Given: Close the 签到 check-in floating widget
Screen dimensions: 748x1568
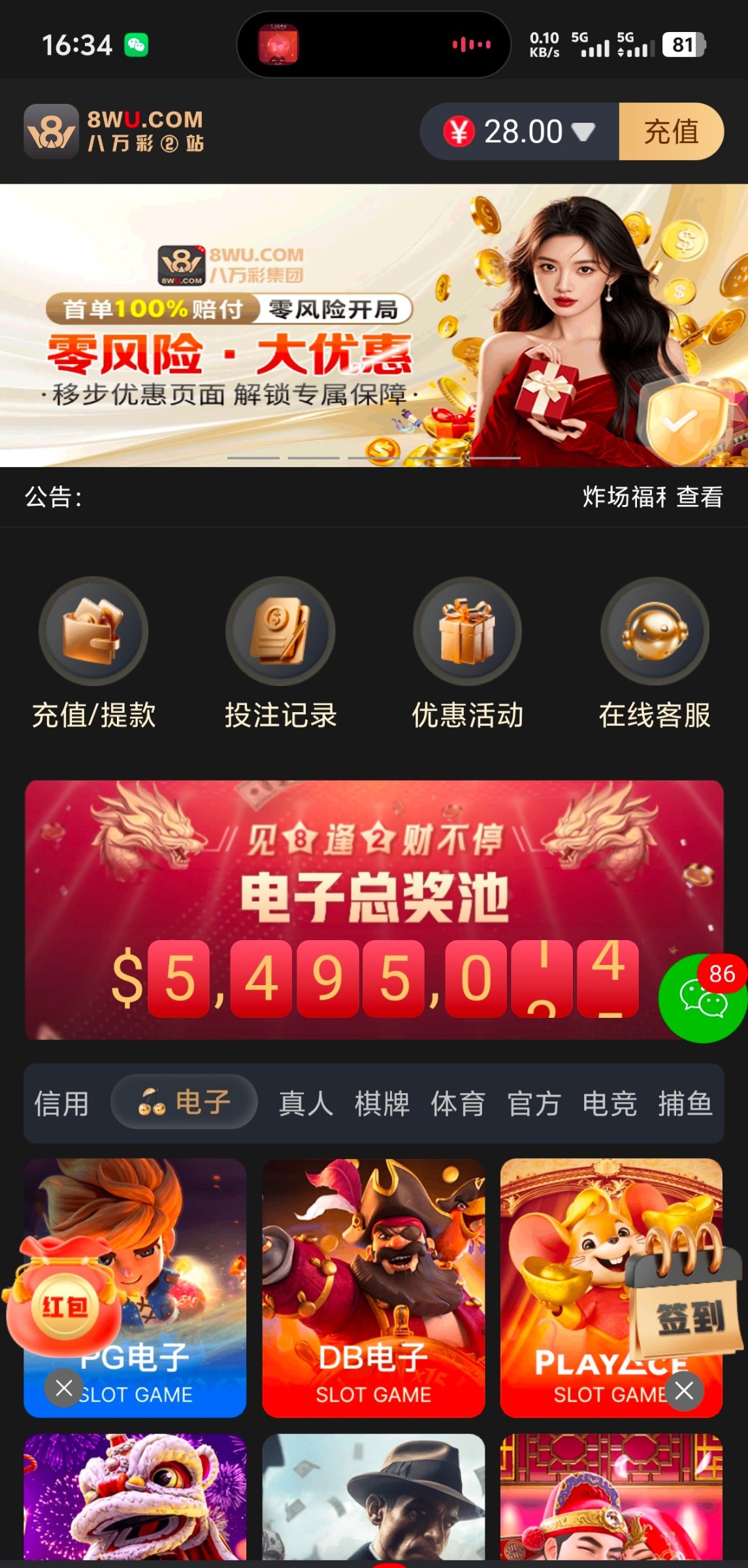Looking at the screenshot, I should [x=684, y=1391].
